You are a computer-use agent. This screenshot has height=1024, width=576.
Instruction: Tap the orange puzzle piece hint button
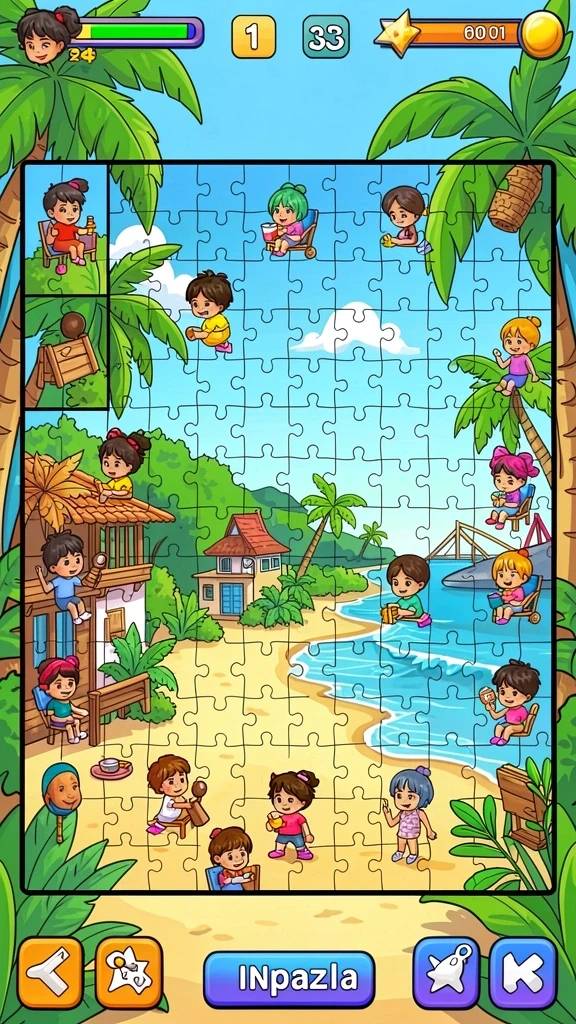pos(129,973)
